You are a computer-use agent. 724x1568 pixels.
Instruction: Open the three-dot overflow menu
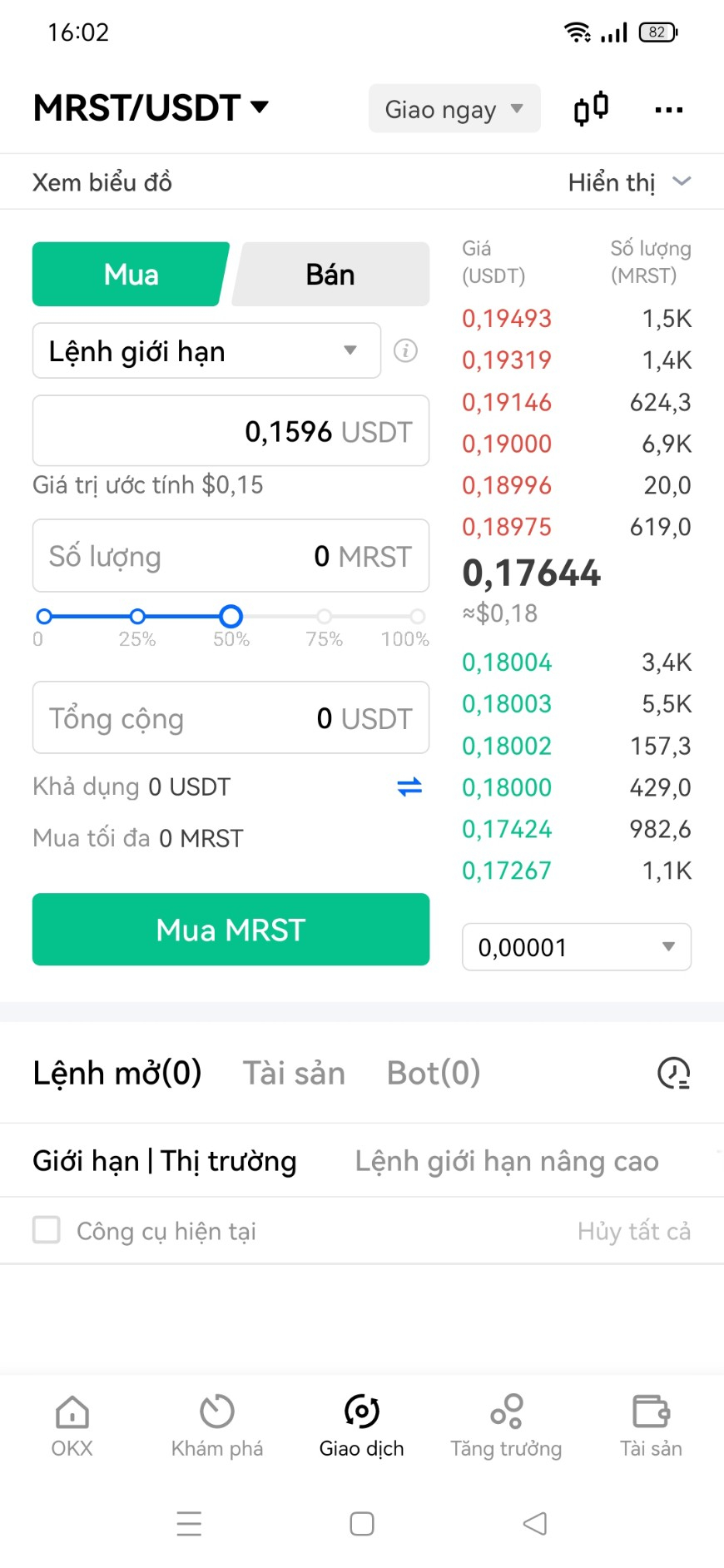tap(668, 110)
